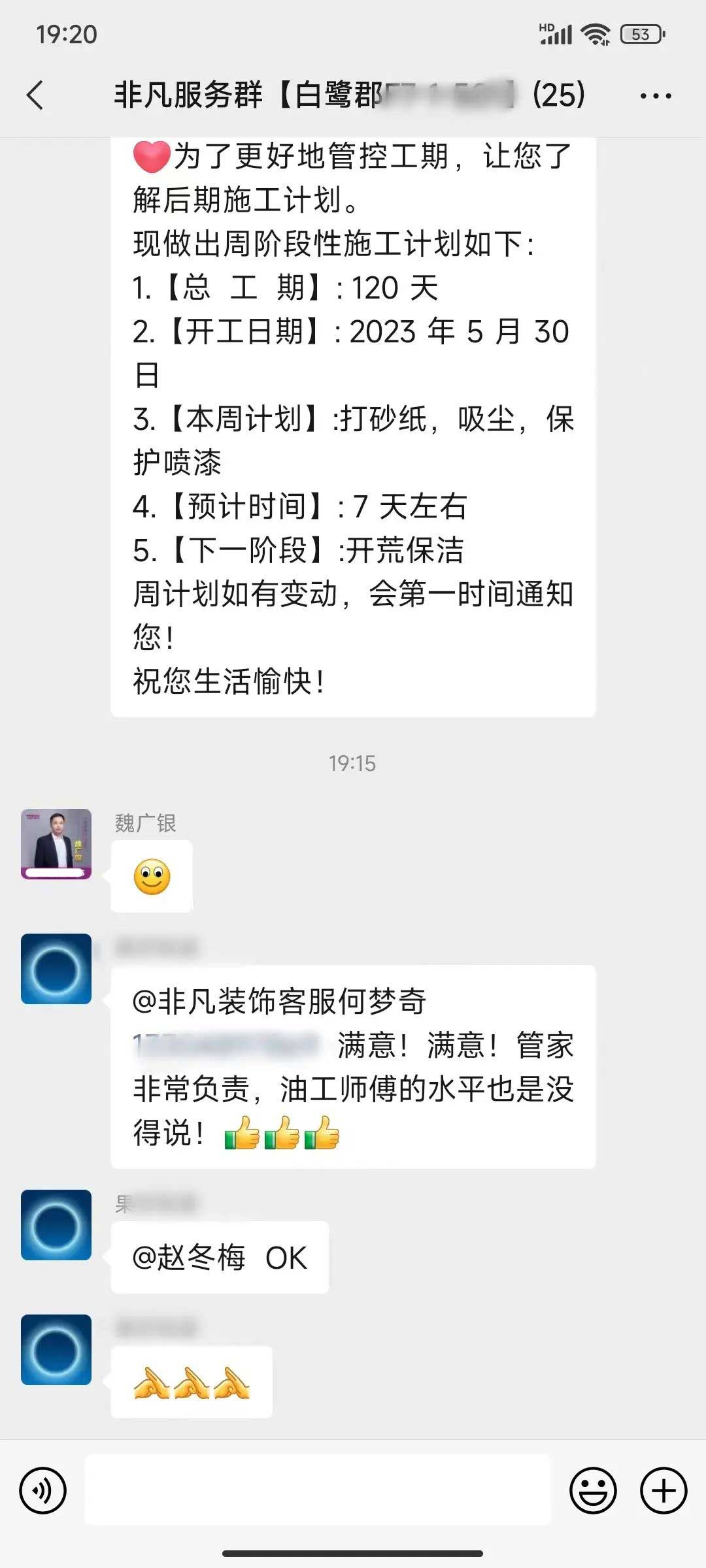Open avatar of the "@赵冬梅 OK" sender
706x1568 pixels.
point(56,1225)
